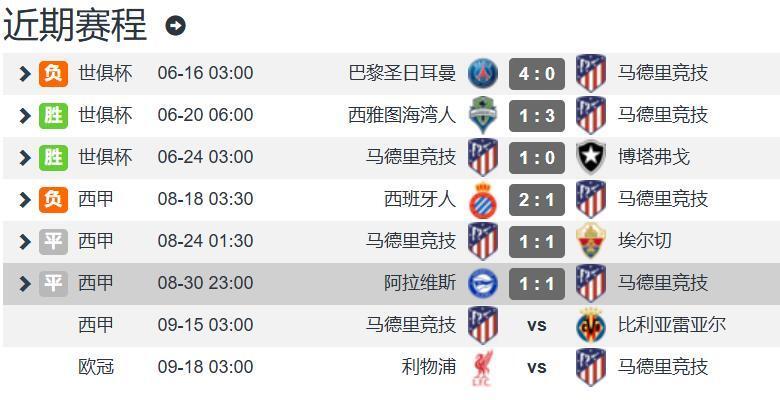
Task: Open the 09-15 match against 比利亚雷亚尔
Action: pyautogui.click(x=537, y=325)
